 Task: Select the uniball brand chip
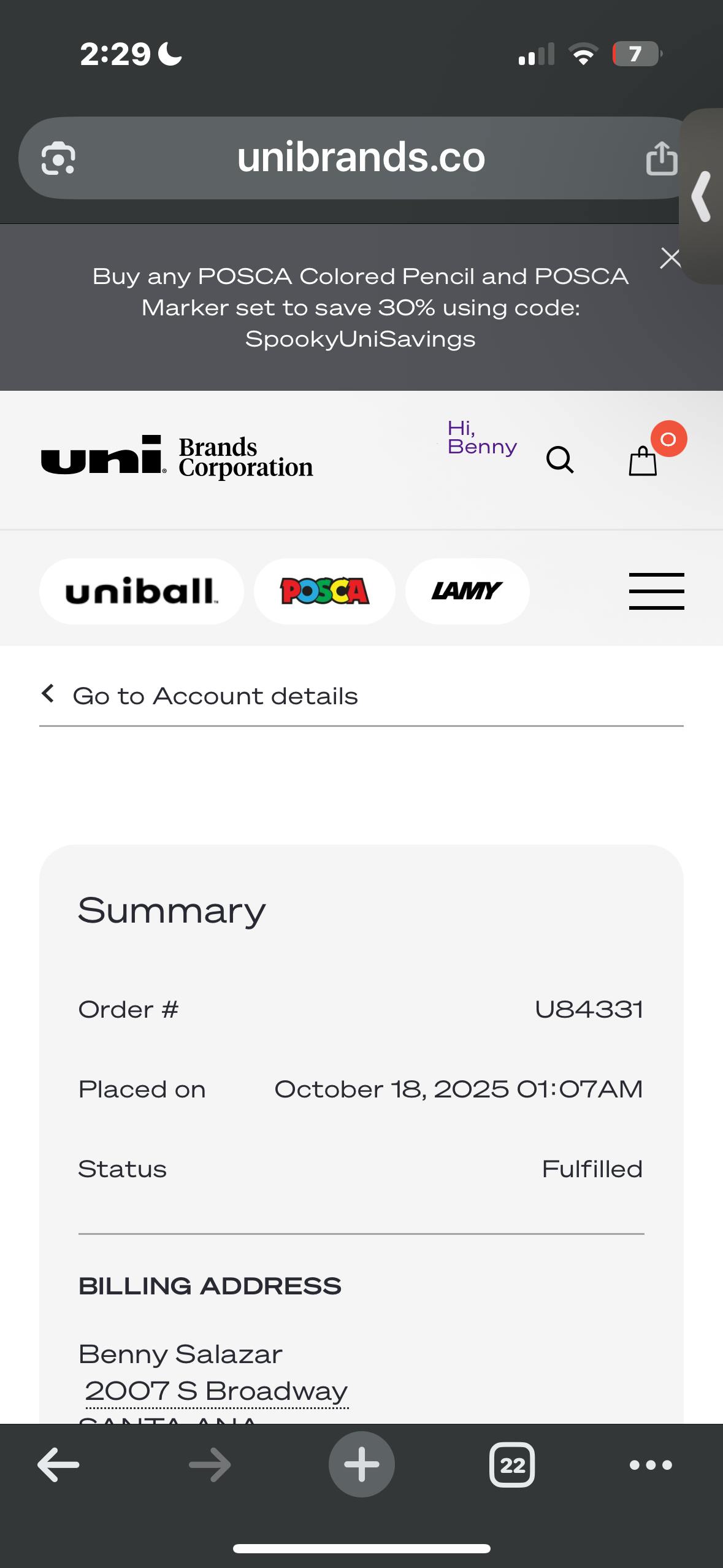pyautogui.click(x=142, y=591)
